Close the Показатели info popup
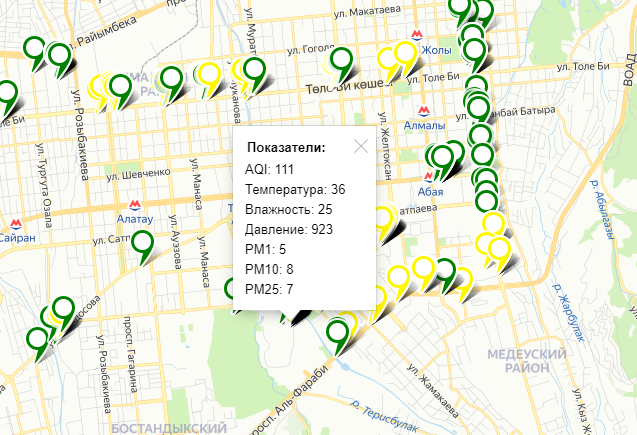The image size is (637, 435). (x=362, y=146)
